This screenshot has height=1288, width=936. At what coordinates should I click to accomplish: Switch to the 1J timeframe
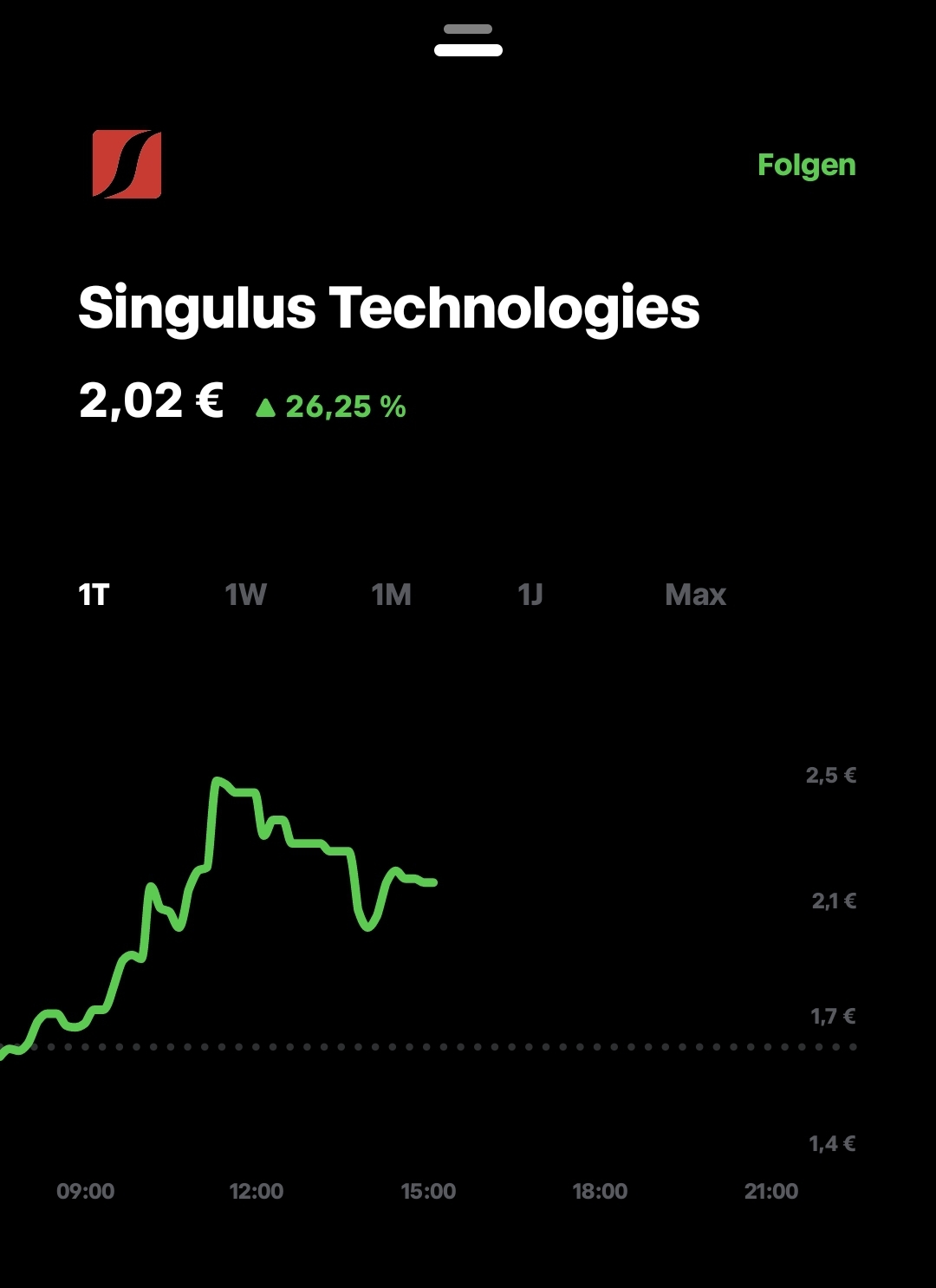click(x=530, y=595)
